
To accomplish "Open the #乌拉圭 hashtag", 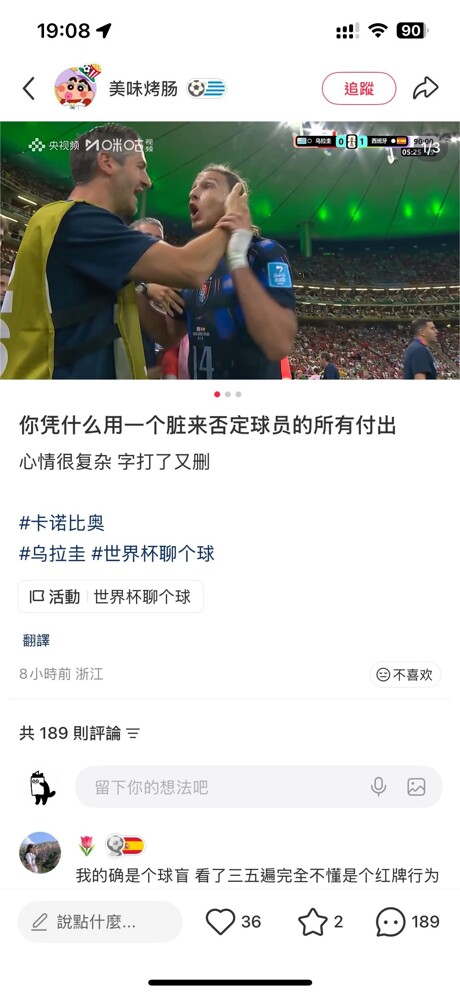I will [52, 553].
